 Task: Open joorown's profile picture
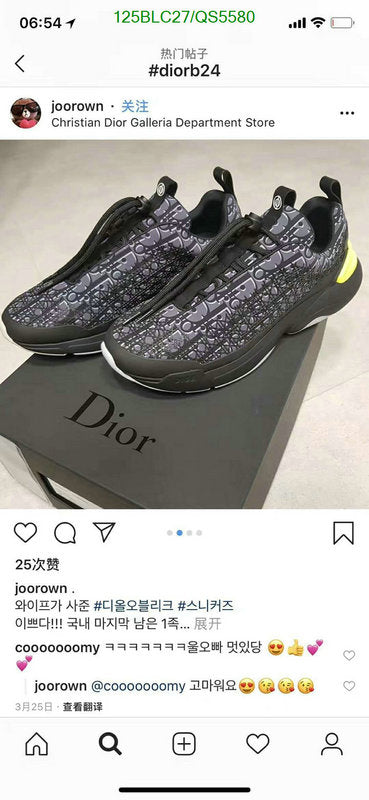coord(26,113)
